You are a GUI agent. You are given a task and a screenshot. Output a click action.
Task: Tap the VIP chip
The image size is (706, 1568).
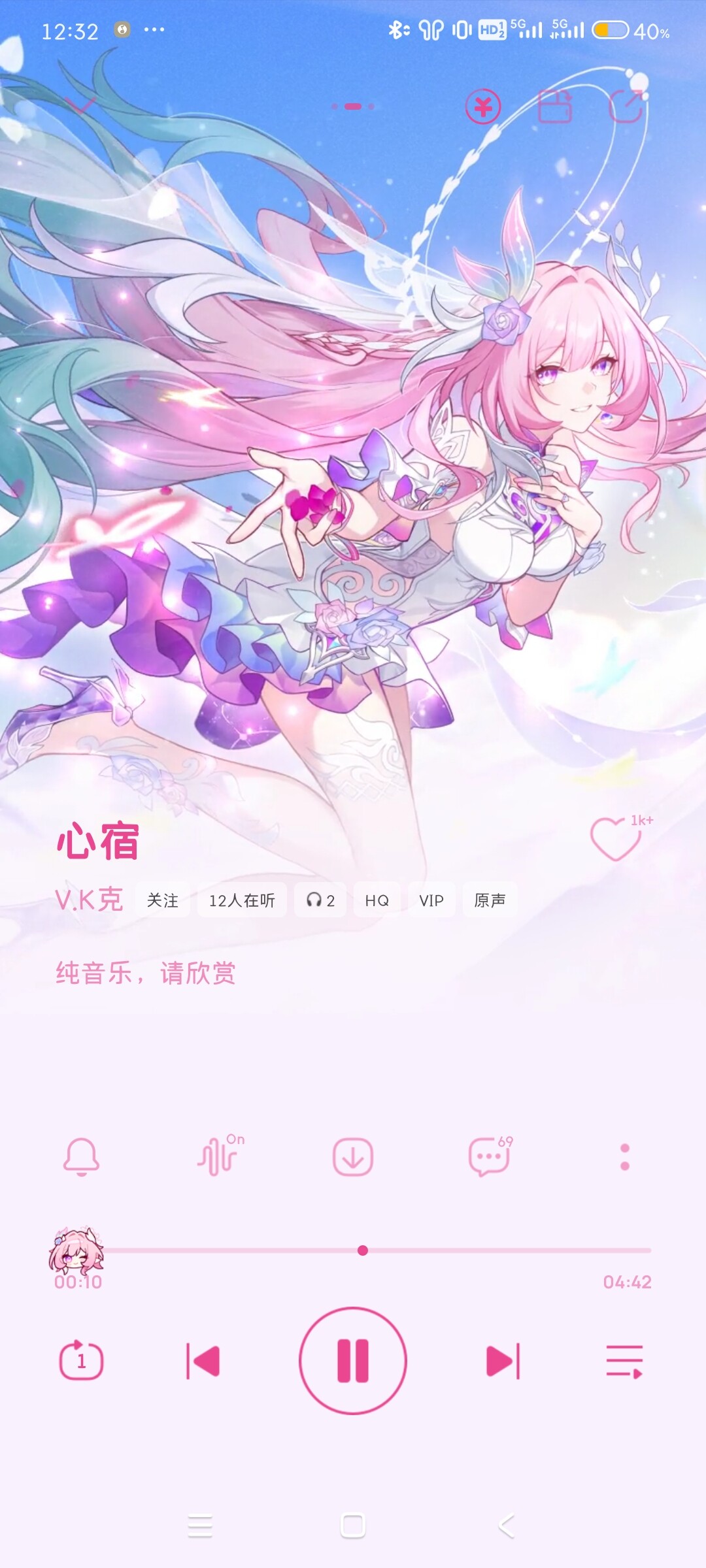[x=431, y=900]
